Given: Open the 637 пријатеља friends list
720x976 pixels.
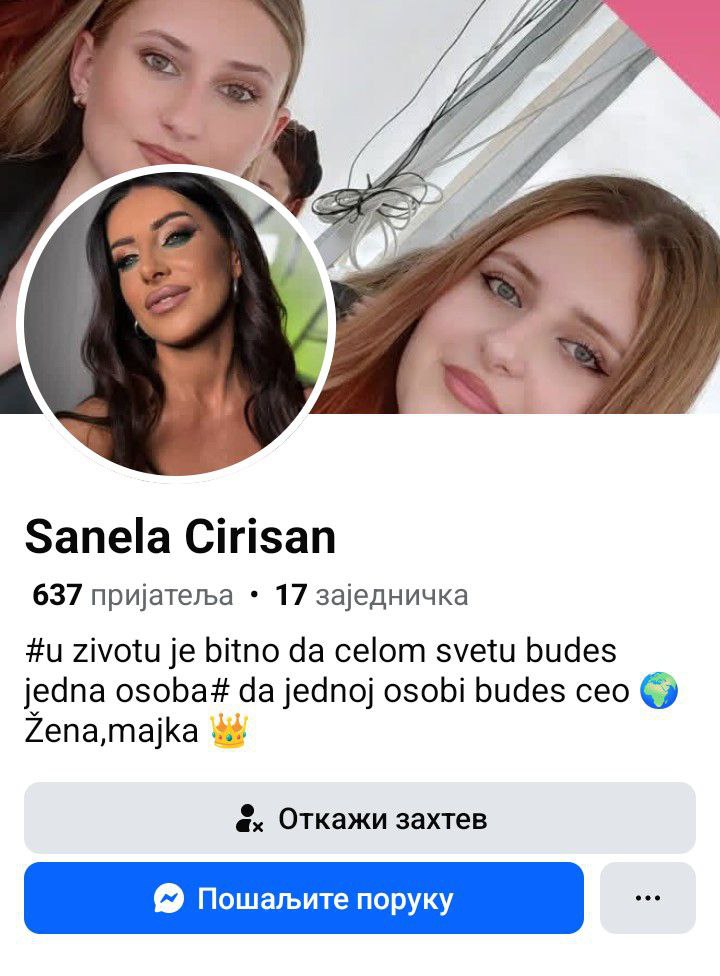Looking at the screenshot, I should [x=133, y=596].
